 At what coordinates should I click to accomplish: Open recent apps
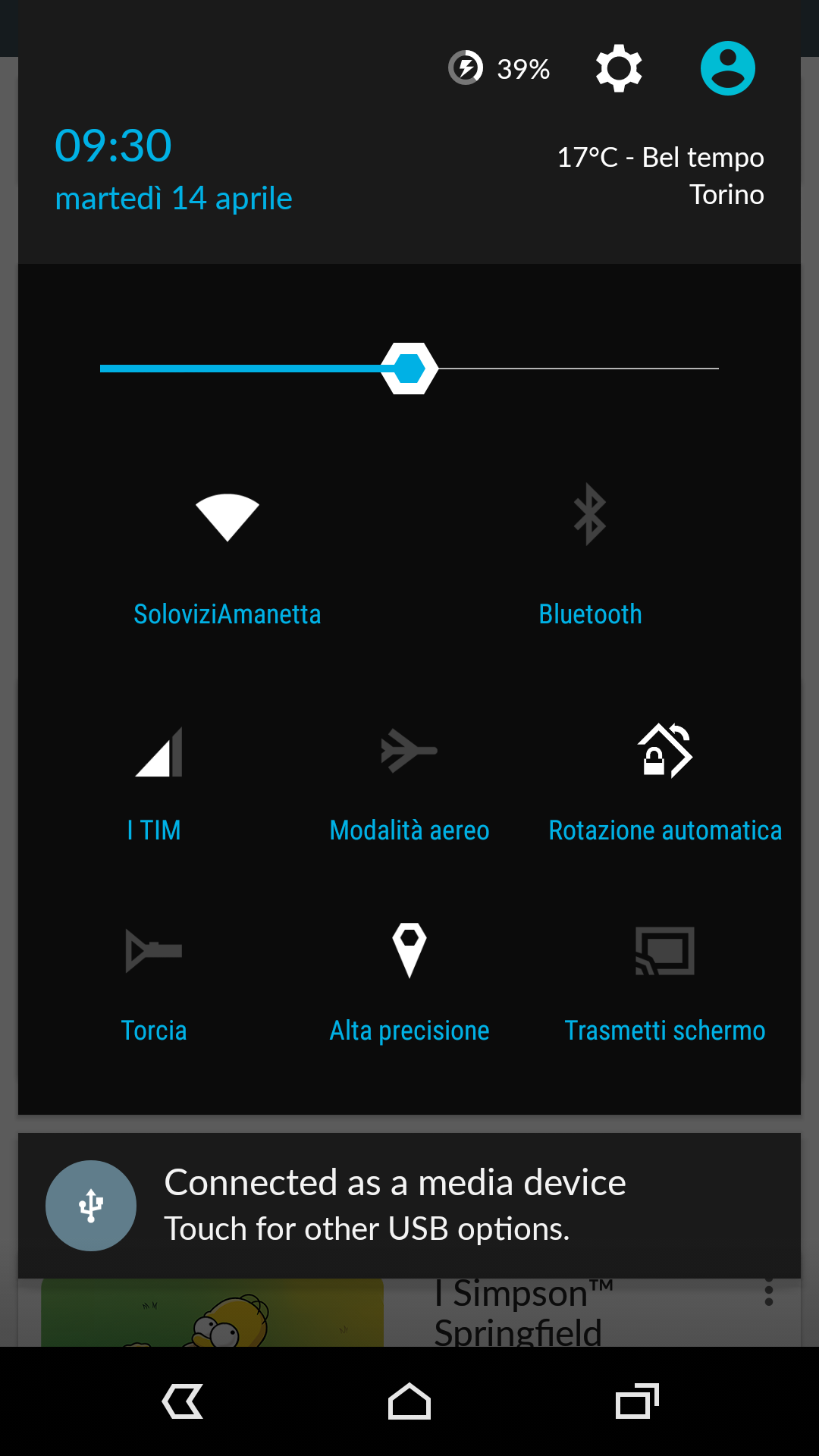637,1401
